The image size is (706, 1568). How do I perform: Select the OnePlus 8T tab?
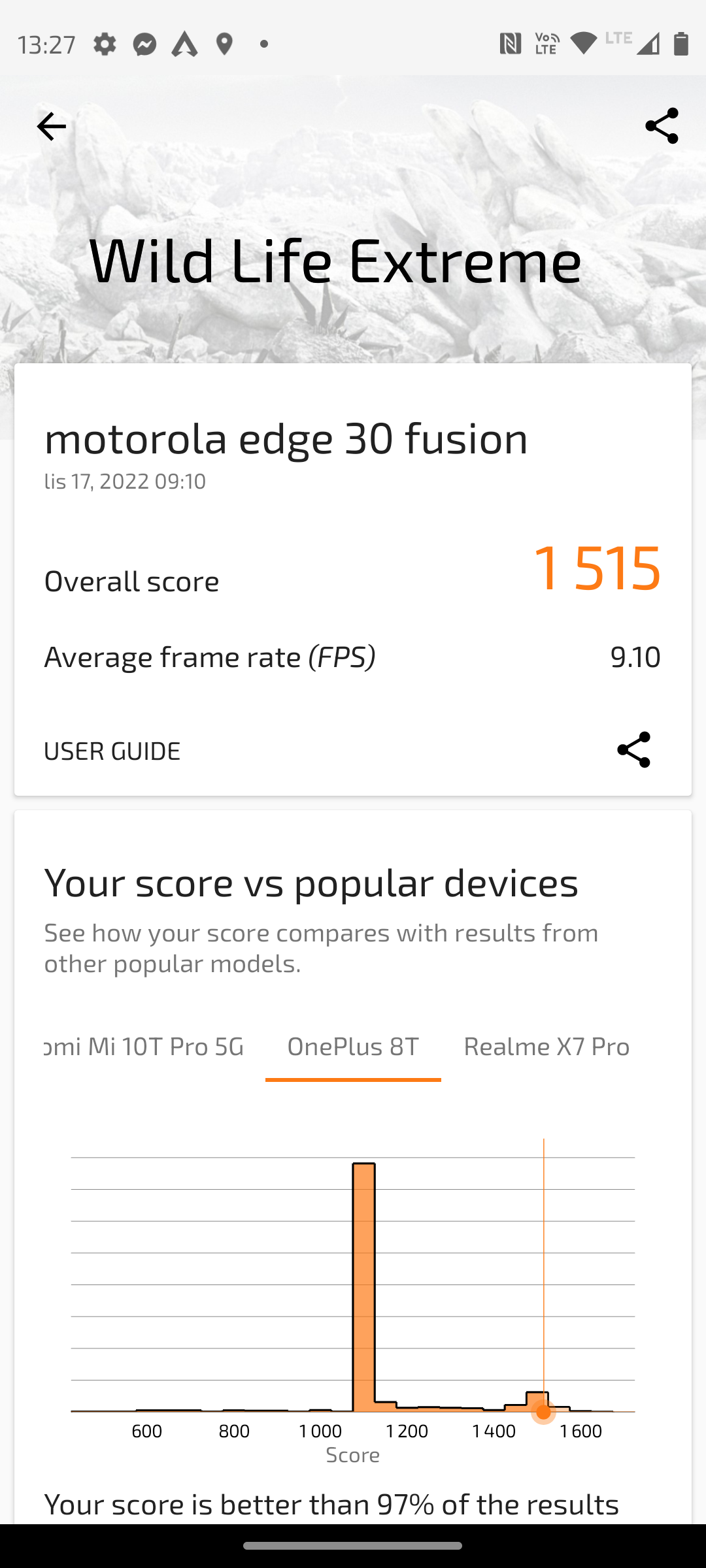pyautogui.click(x=353, y=1047)
